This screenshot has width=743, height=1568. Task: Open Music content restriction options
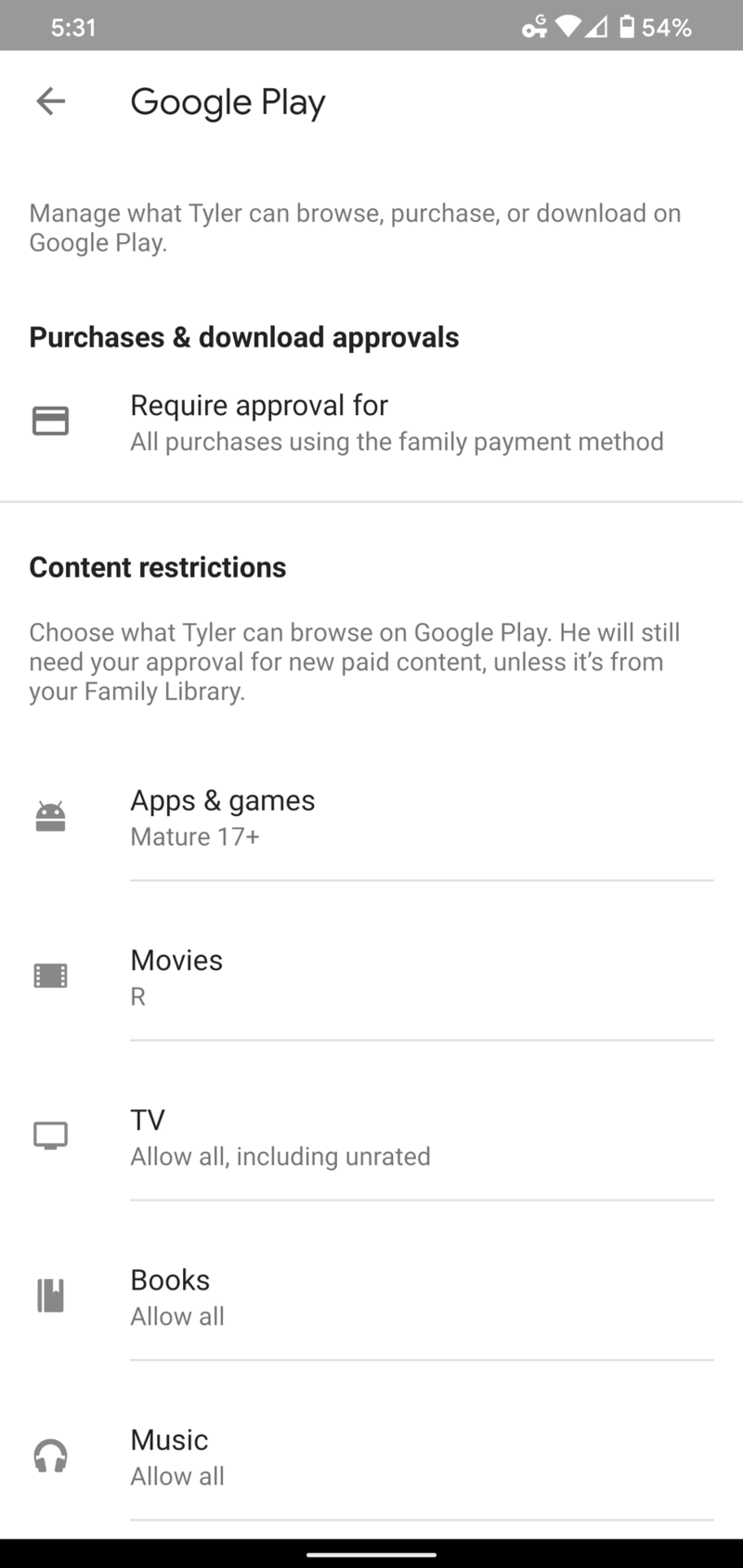pyautogui.click(x=371, y=1456)
